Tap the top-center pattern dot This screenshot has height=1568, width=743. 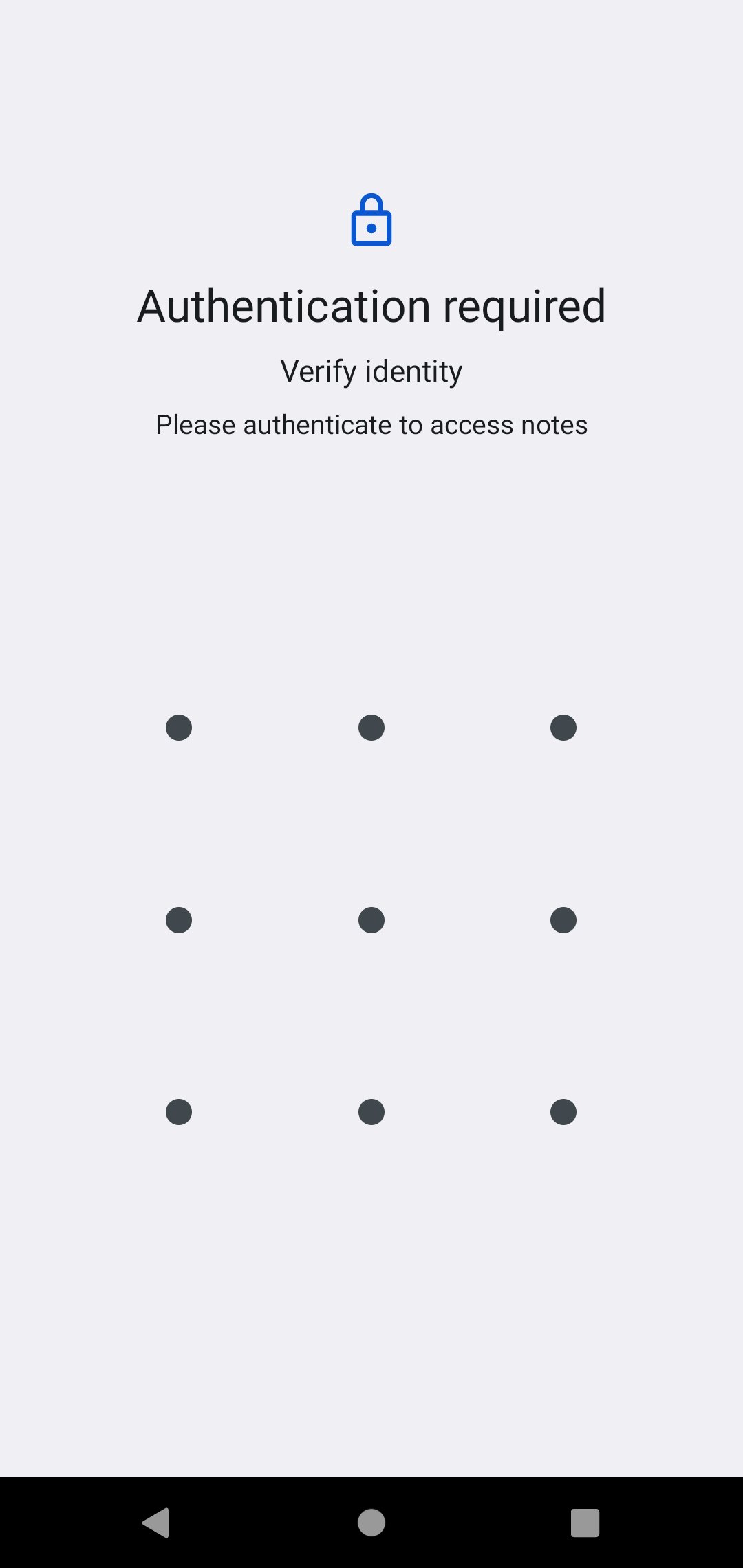371,727
